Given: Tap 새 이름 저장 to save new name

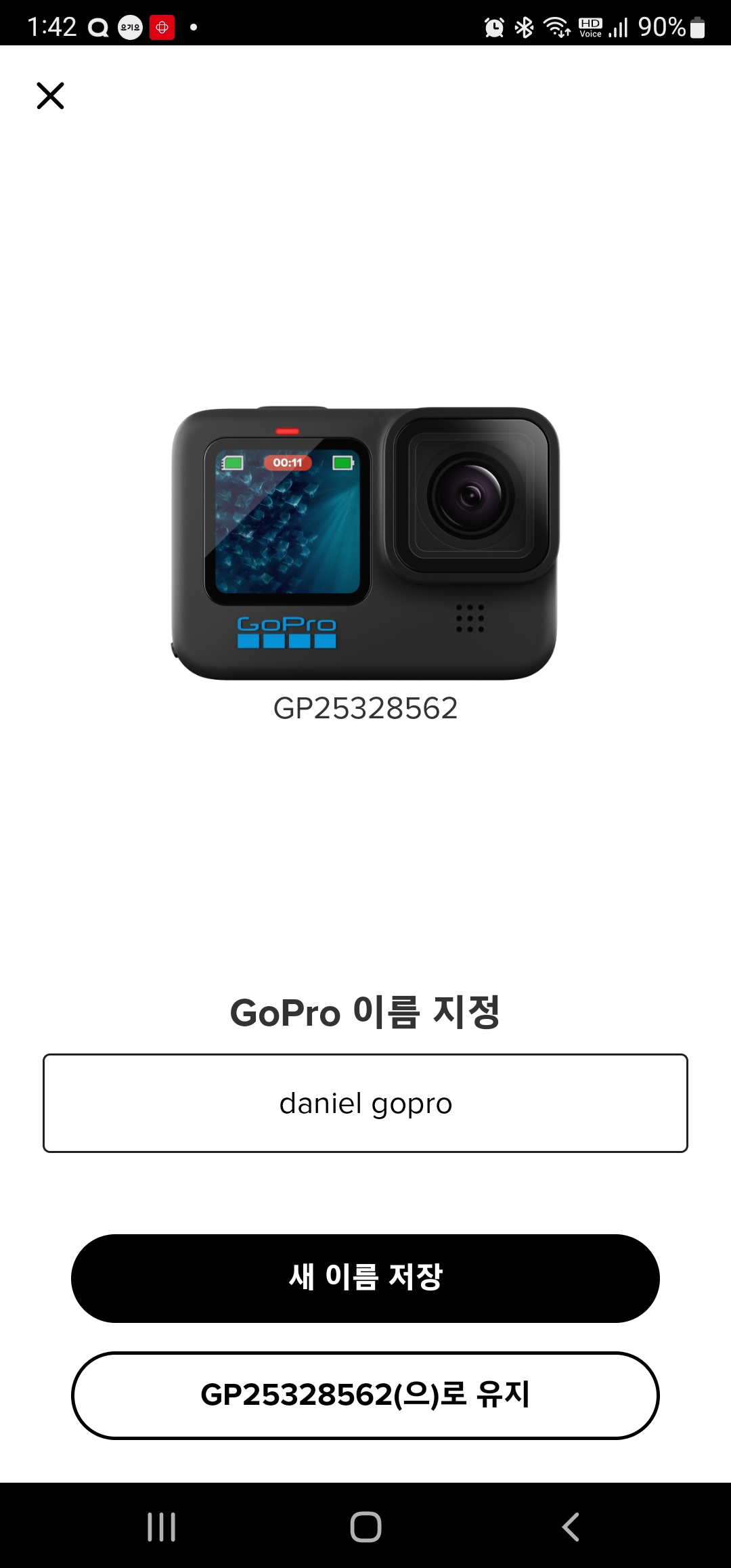Looking at the screenshot, I should pyautogui.click(x=365, y=1278).
